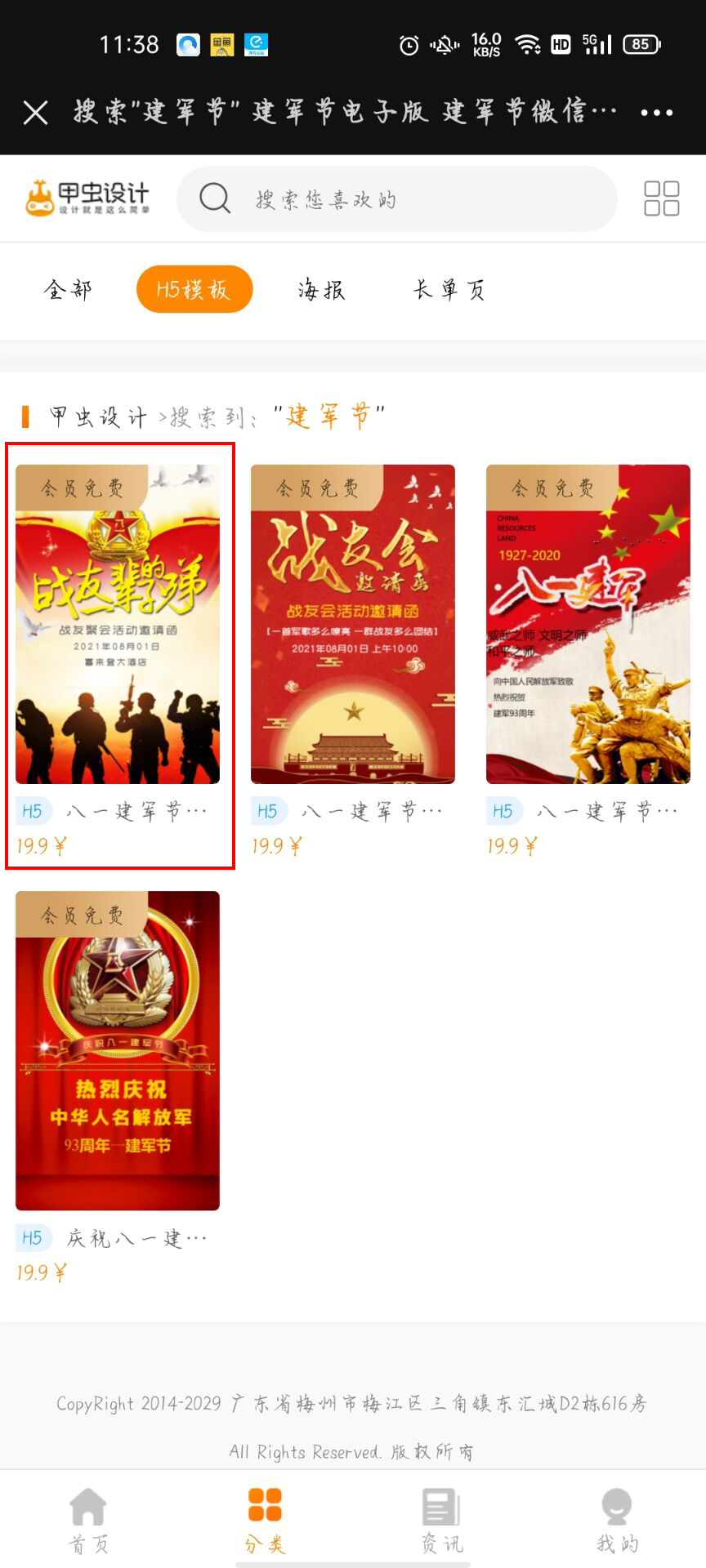Image resolution: width=706 pixels, height=1568 pixels.
Task: Show 长单页 templates
Action: pyautogui.click(x=449, y=290)
